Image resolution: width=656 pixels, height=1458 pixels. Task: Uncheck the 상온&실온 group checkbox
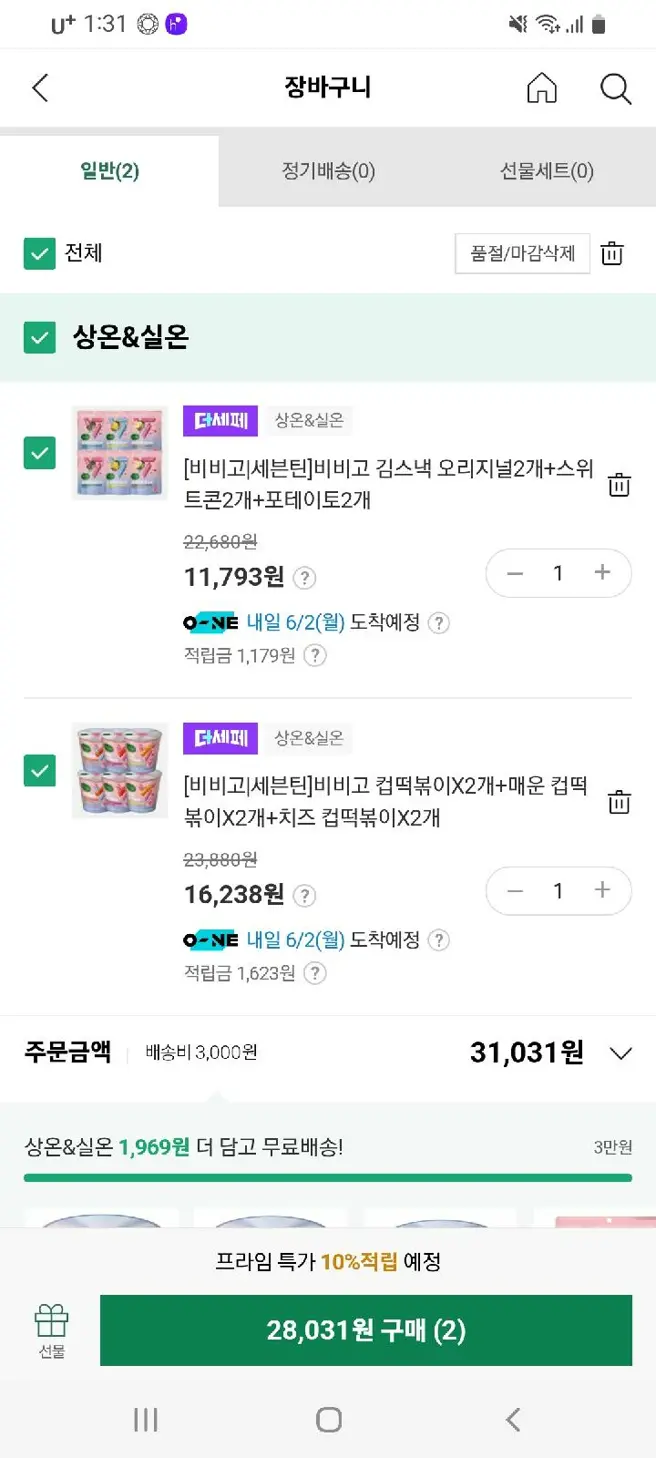pos(39,338)
